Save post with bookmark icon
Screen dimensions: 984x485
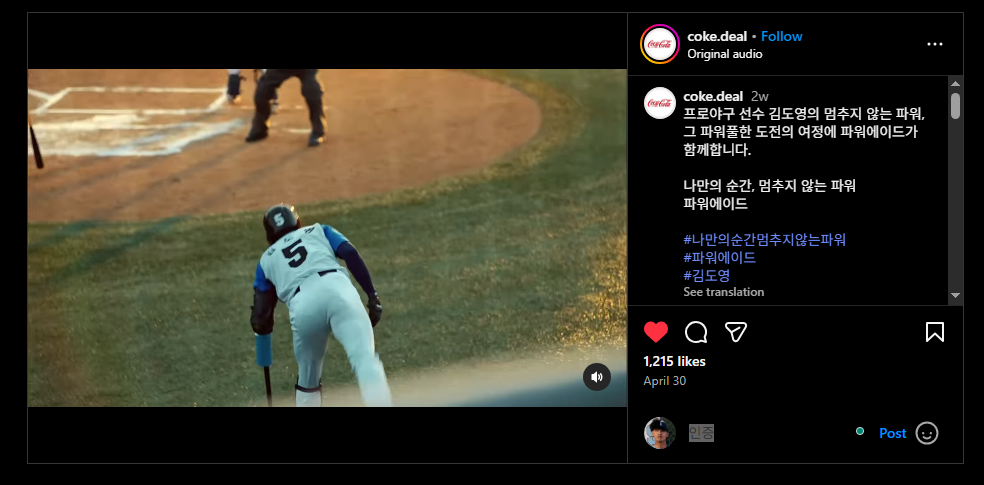coord(935,332)
